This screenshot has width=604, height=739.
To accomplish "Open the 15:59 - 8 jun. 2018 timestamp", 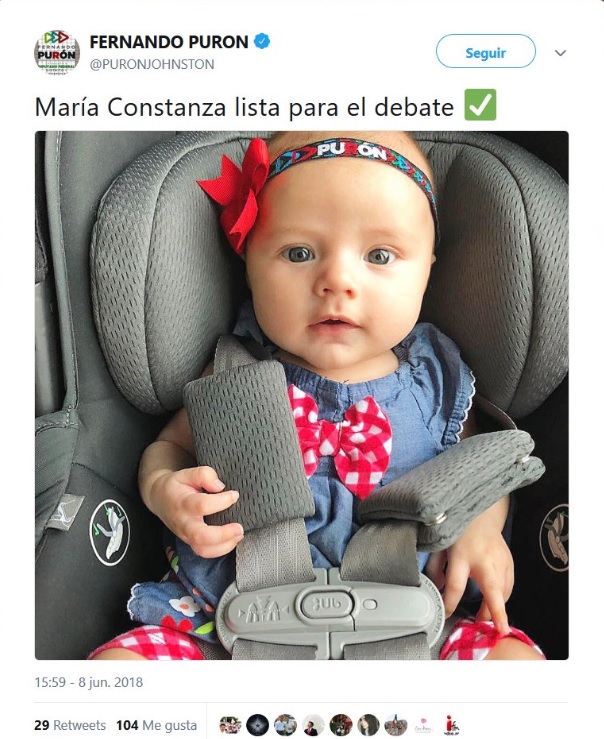I will click(x=89, y=683).
